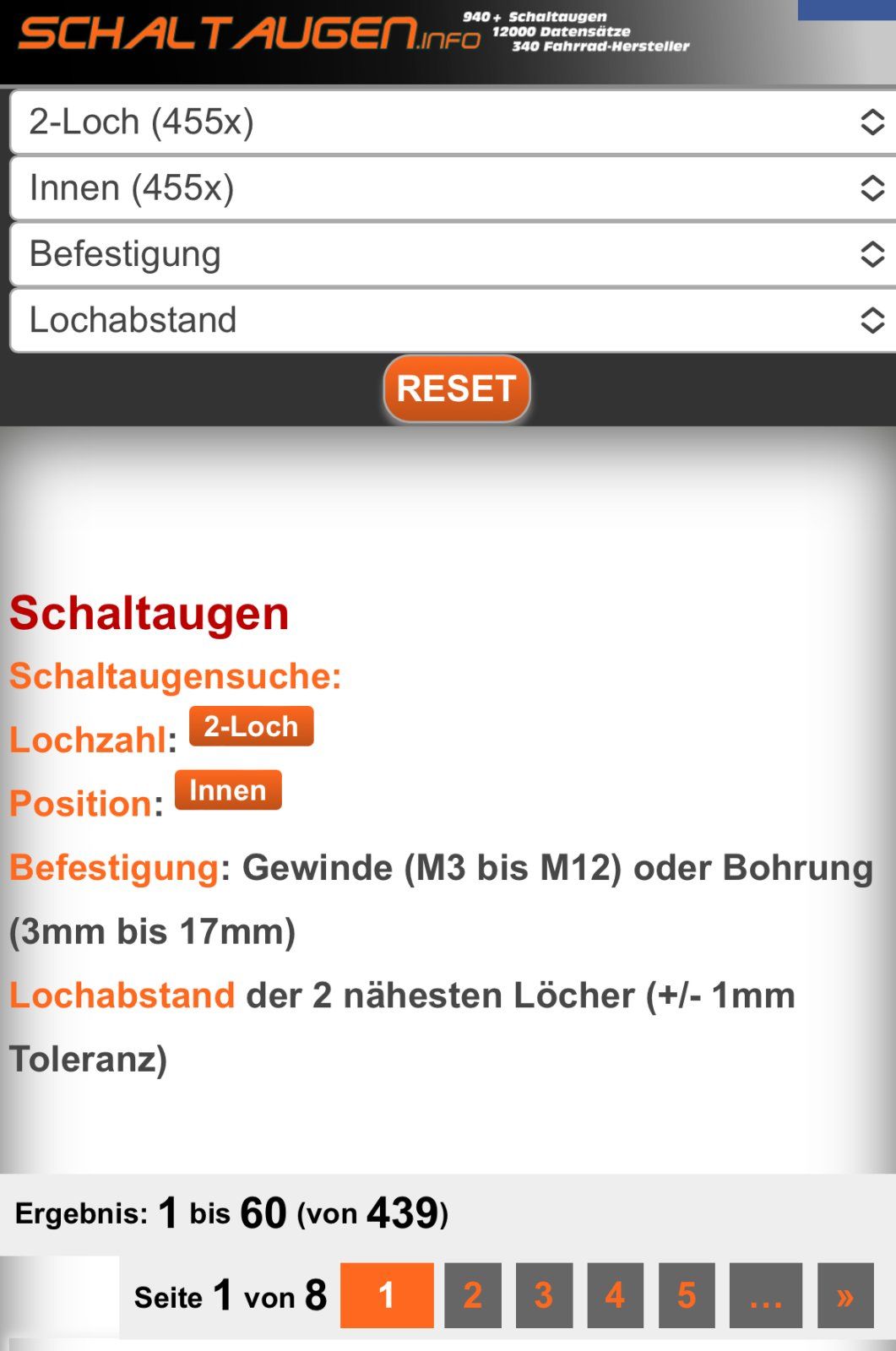Remove the 2-Loch filter chip
896x1351 pixels.
click(x=251, y=726)
